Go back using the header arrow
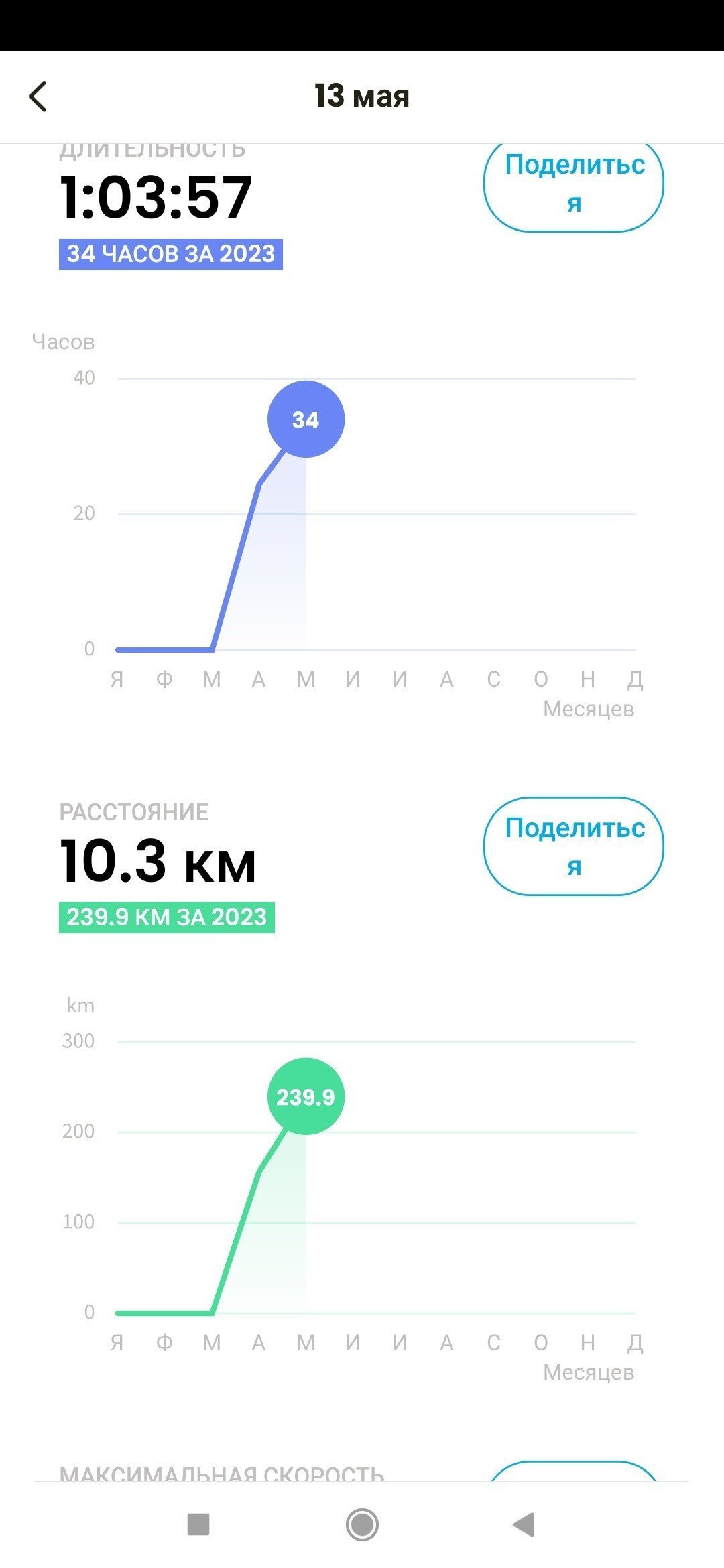Screen dimensions: 724x1568 [38, 96]
